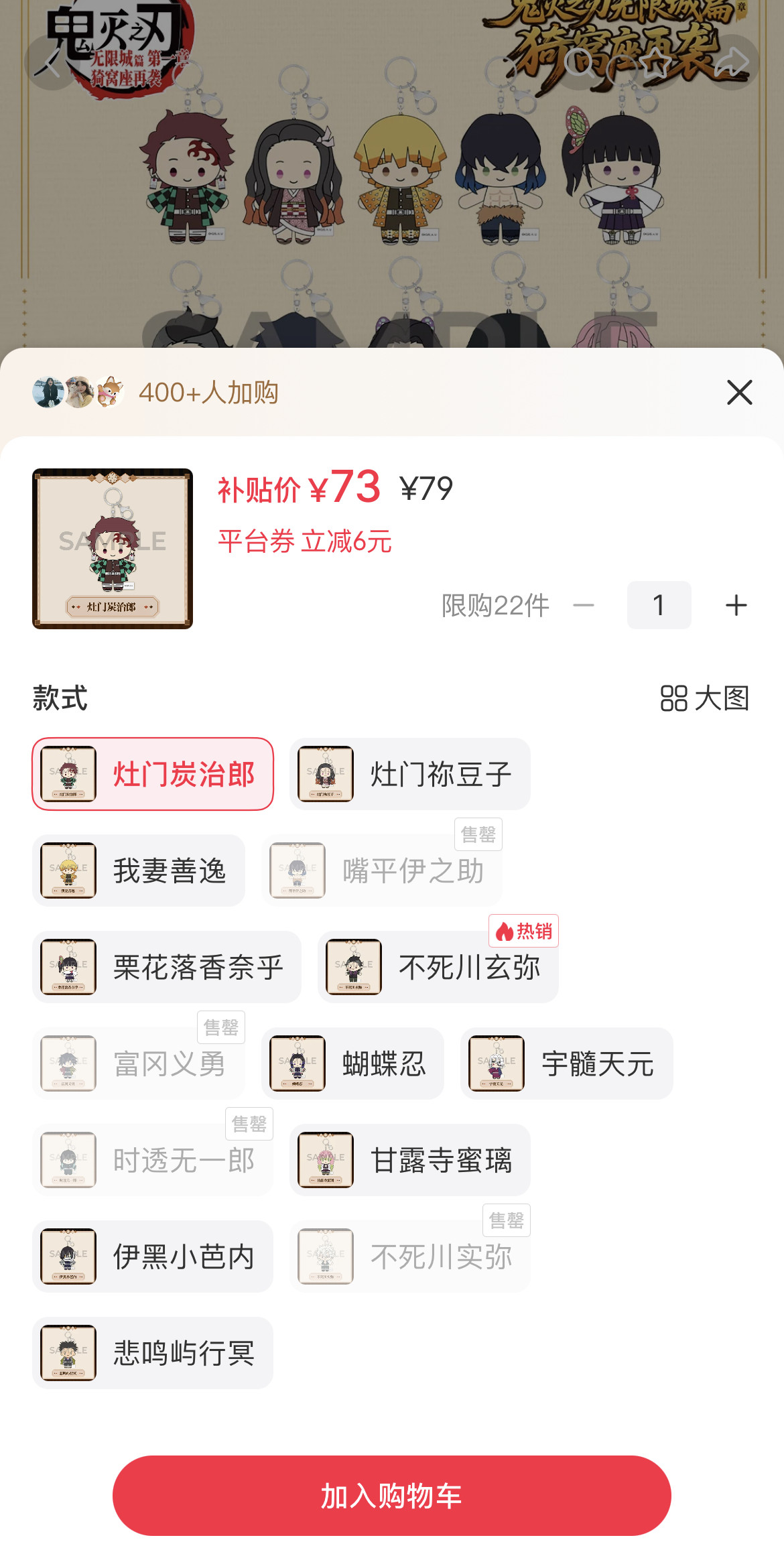Image resolution: width=784 pixels, height=1552 pixels.
Task: Tap 加入购物车 to add to cart
Action: tap(392, 1496)
